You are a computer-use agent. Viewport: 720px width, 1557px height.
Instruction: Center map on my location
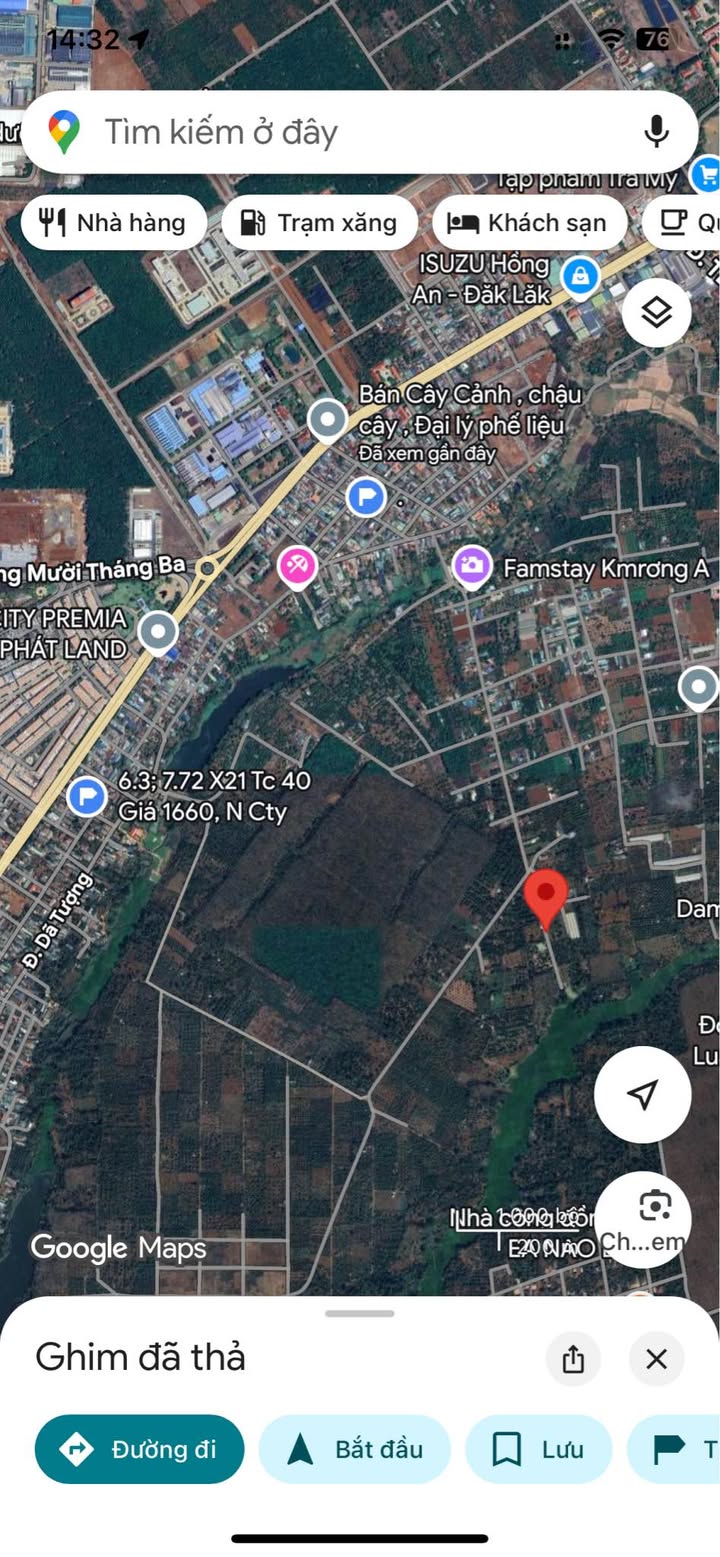642,1093
